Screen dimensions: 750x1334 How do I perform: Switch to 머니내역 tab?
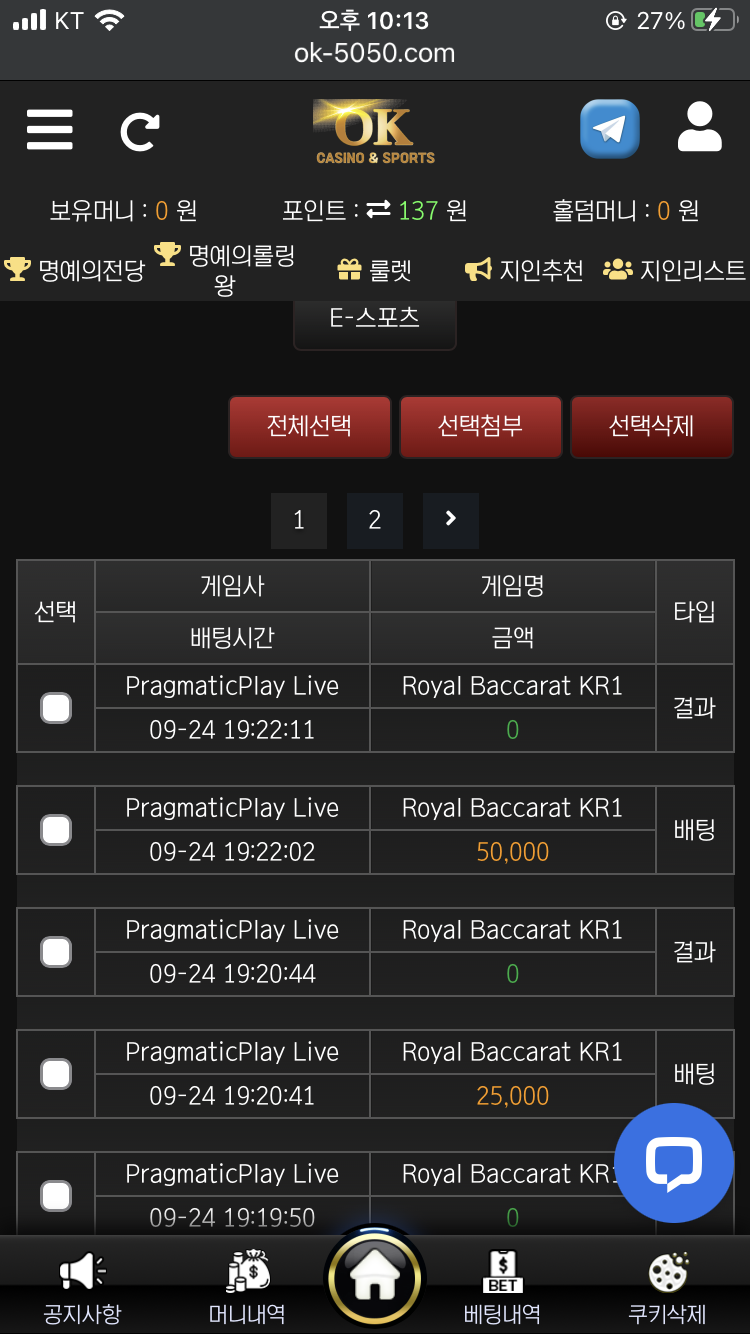pos(247,1287)
